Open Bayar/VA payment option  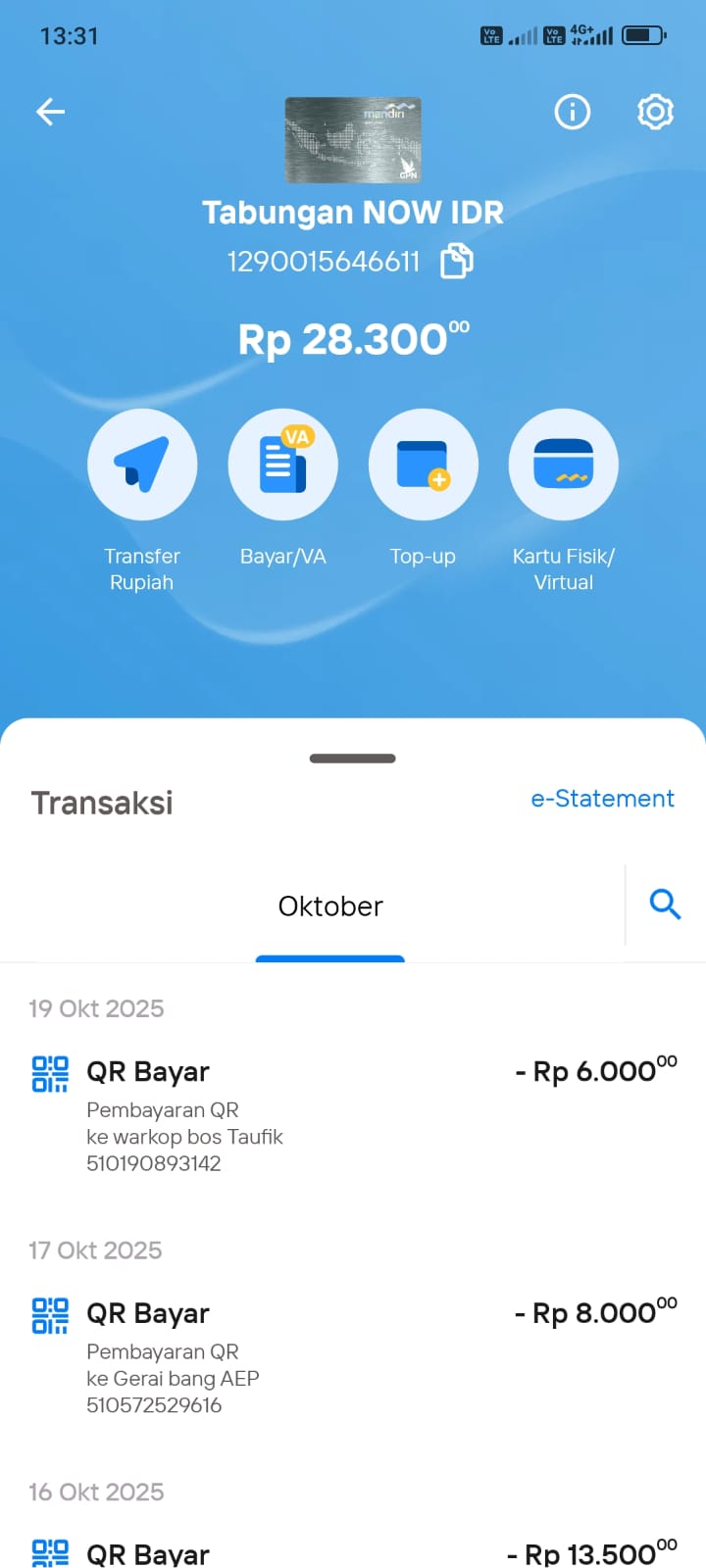tap(282, 464)
